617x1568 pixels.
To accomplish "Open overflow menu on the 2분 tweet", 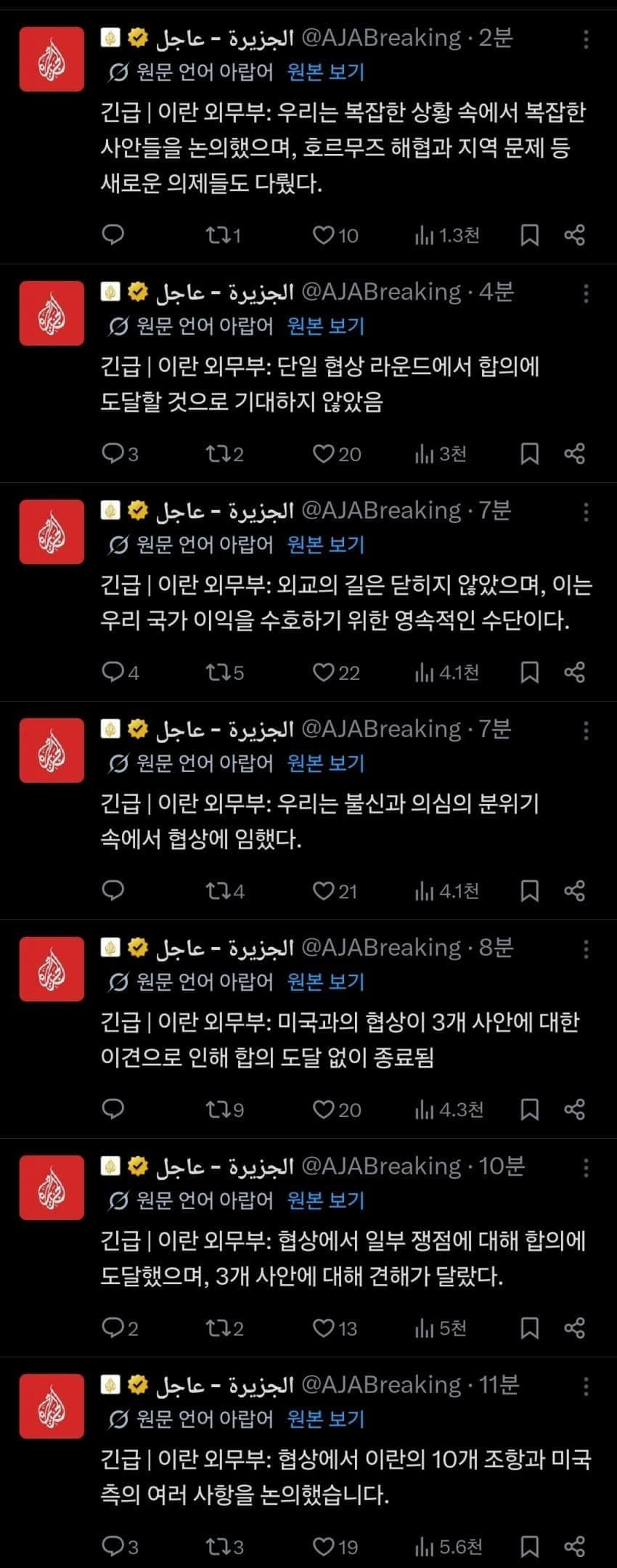I will click(586, 40).
